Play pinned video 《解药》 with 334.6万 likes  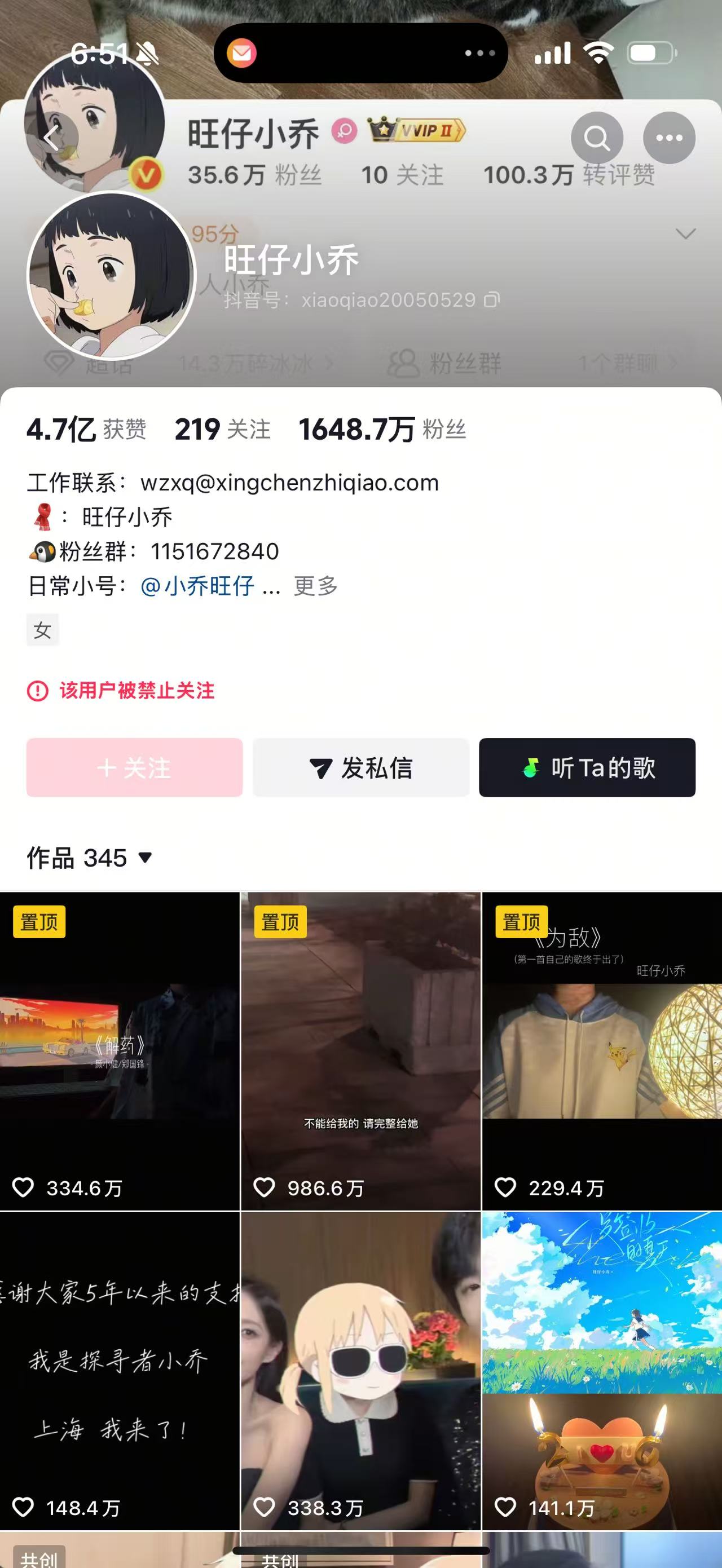tap(120, 1050)
